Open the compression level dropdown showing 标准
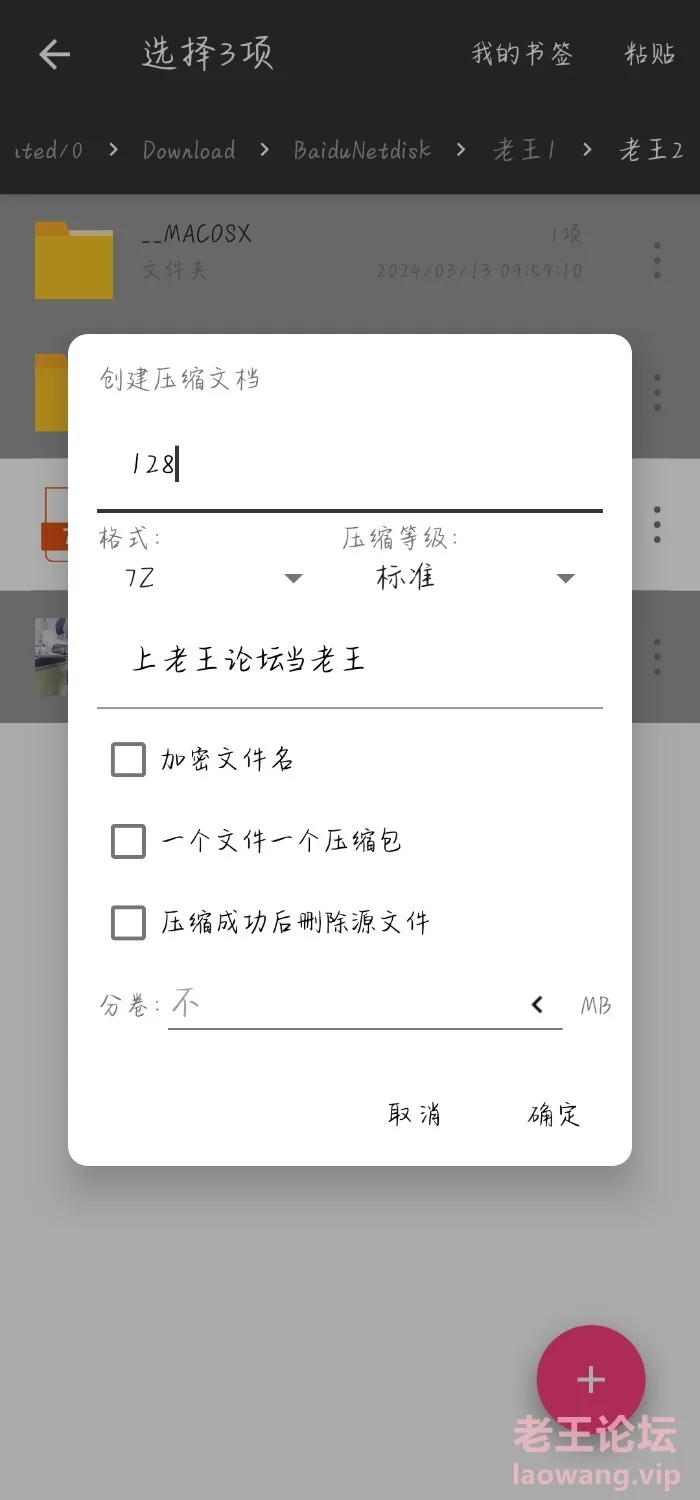Viewport: 700px width, 1500px height. click(x=470, y=578)
